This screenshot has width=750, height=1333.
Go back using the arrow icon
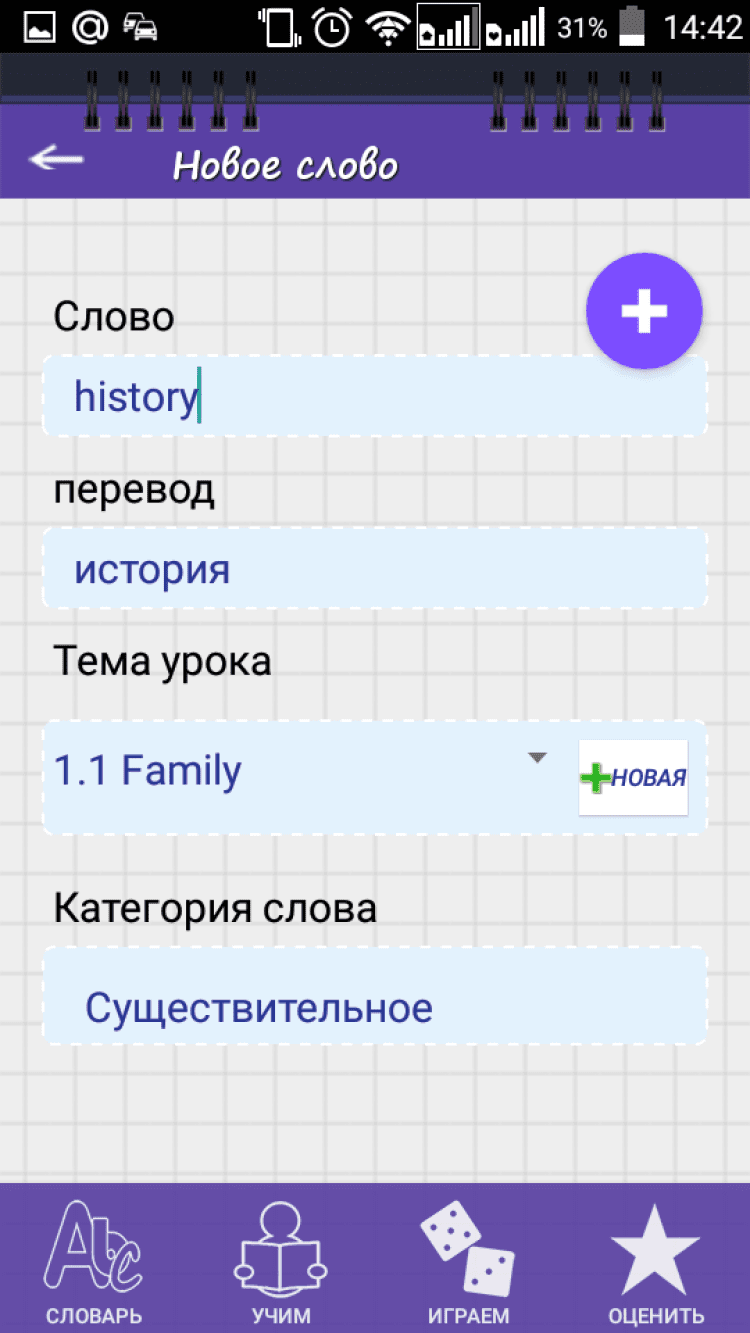pos(56,159)
